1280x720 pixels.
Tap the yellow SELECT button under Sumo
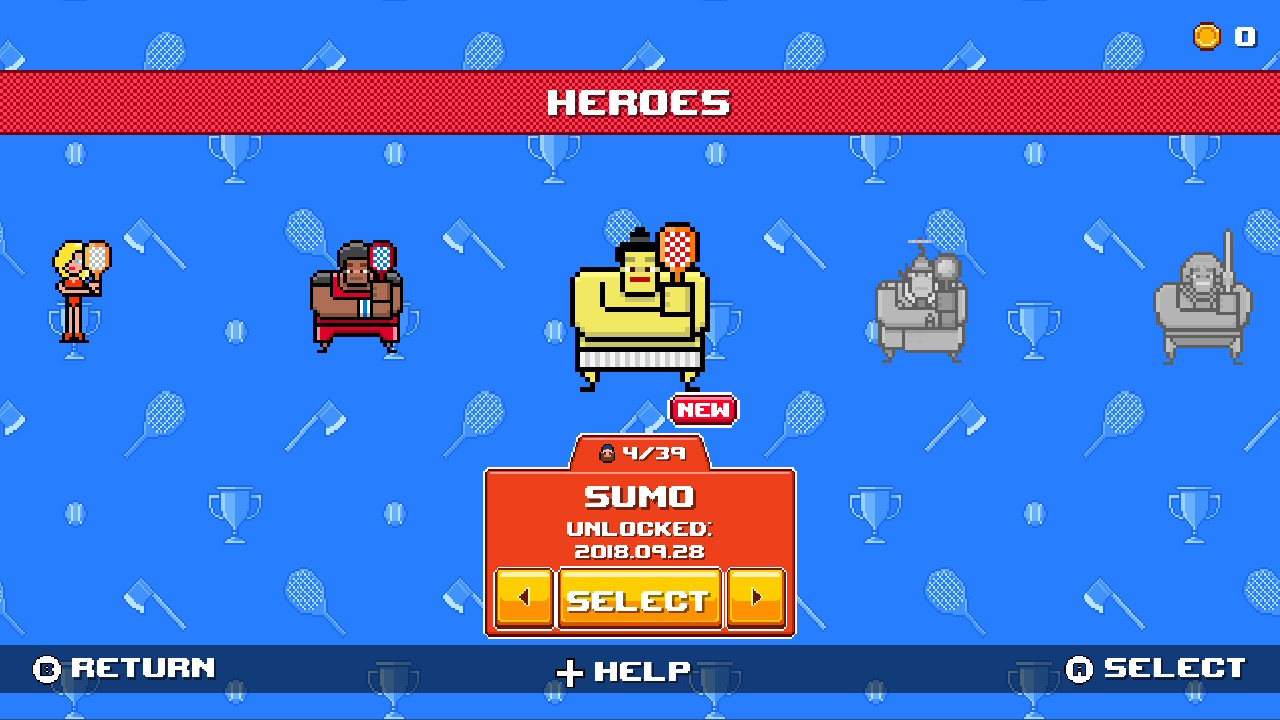tap(640, 599)
